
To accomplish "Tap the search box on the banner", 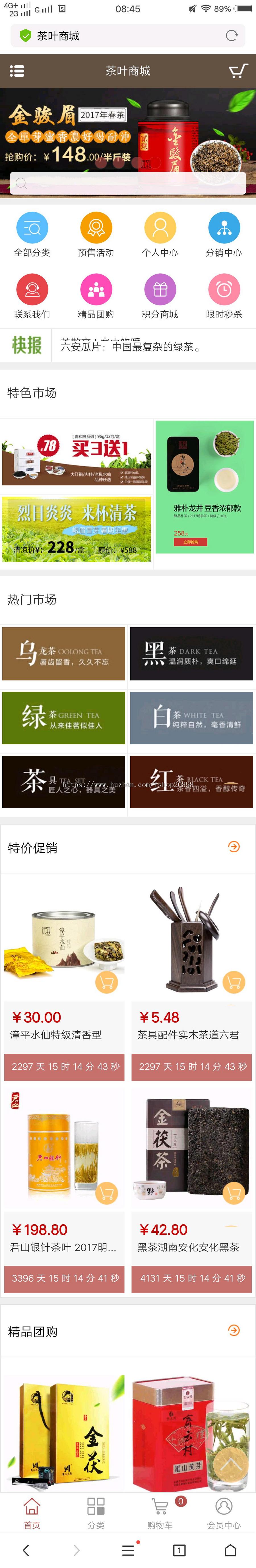I will [127, 183].
